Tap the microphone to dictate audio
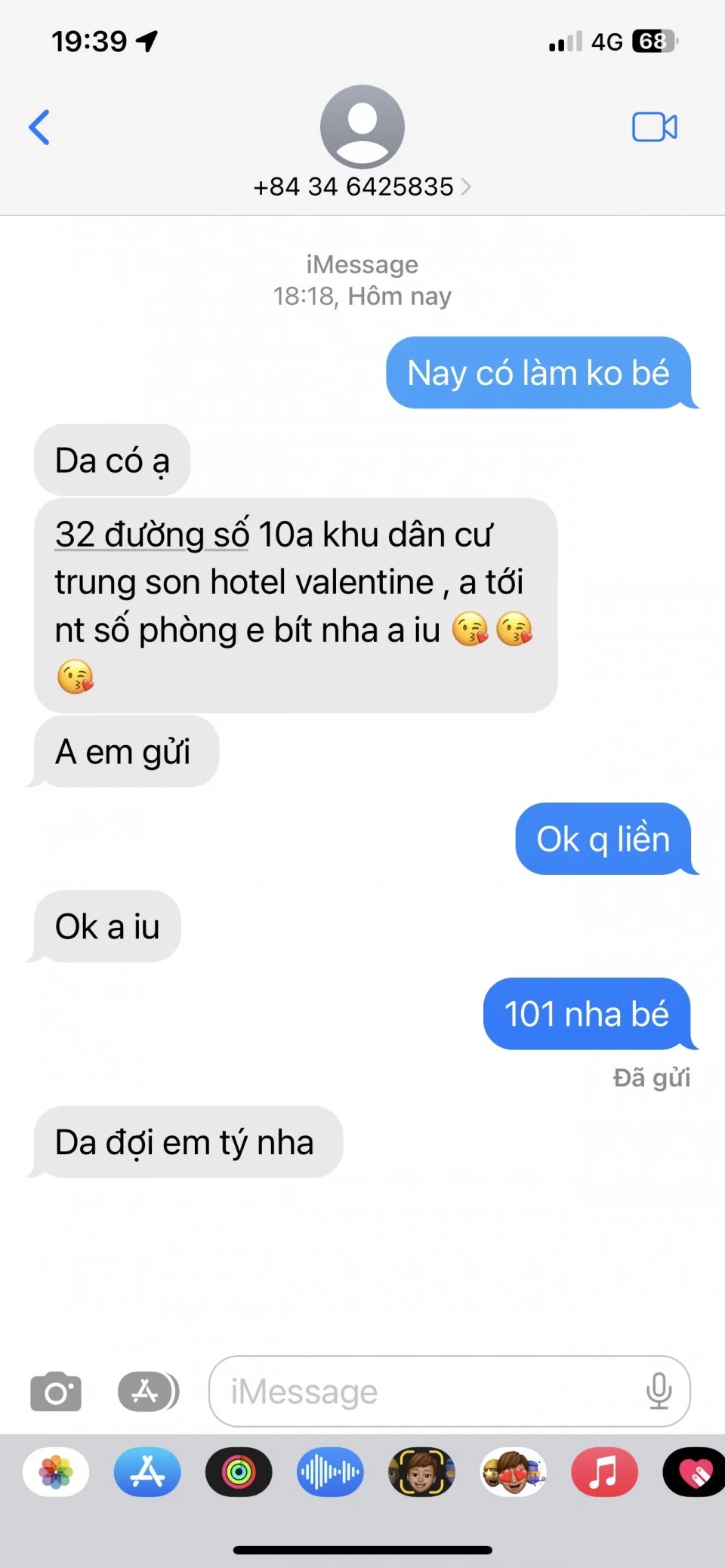725x1568 pixels. [x=659, y=1391]
